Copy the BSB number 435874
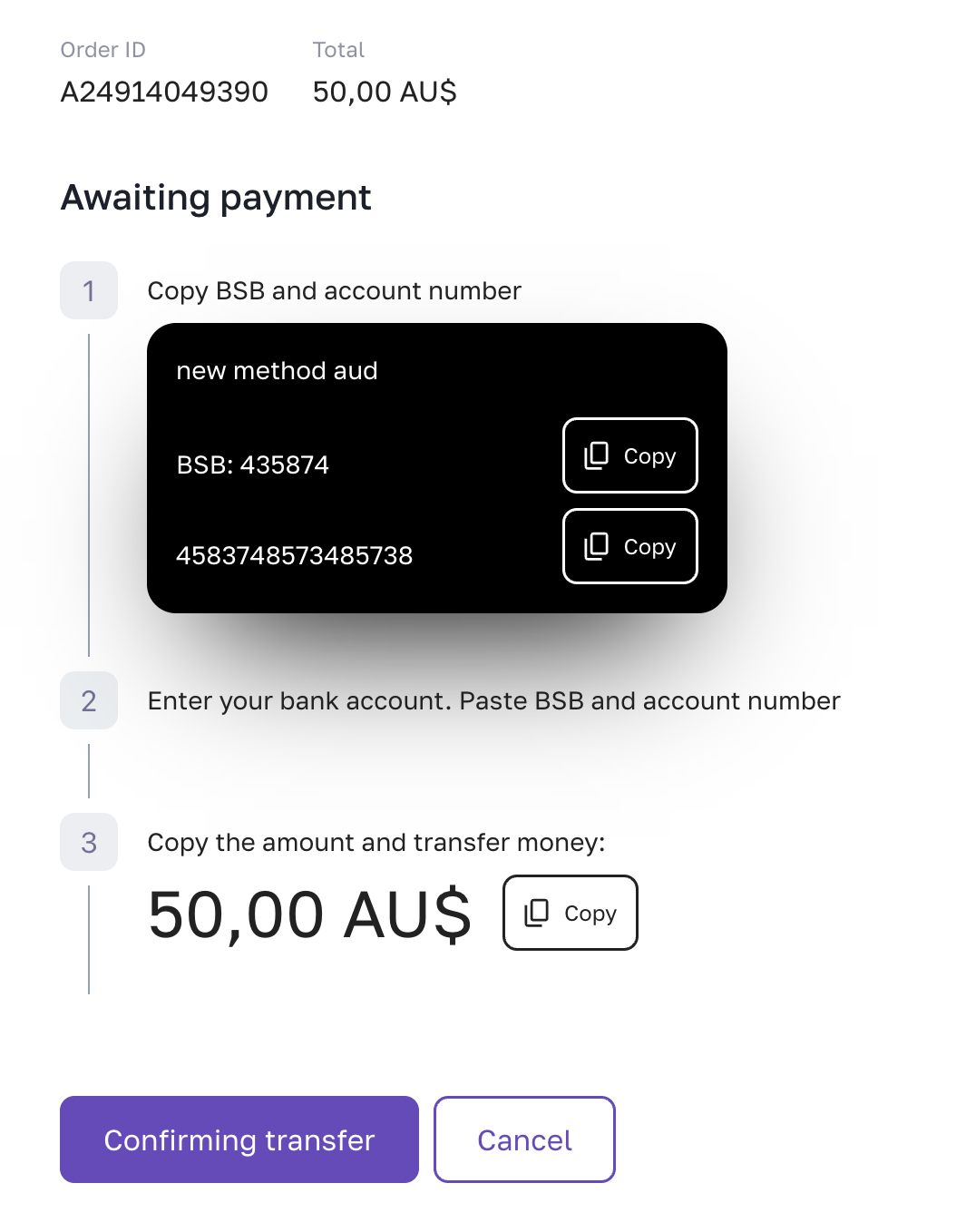This screenshot has height=1232, width=956. click(x=629, y=455)
